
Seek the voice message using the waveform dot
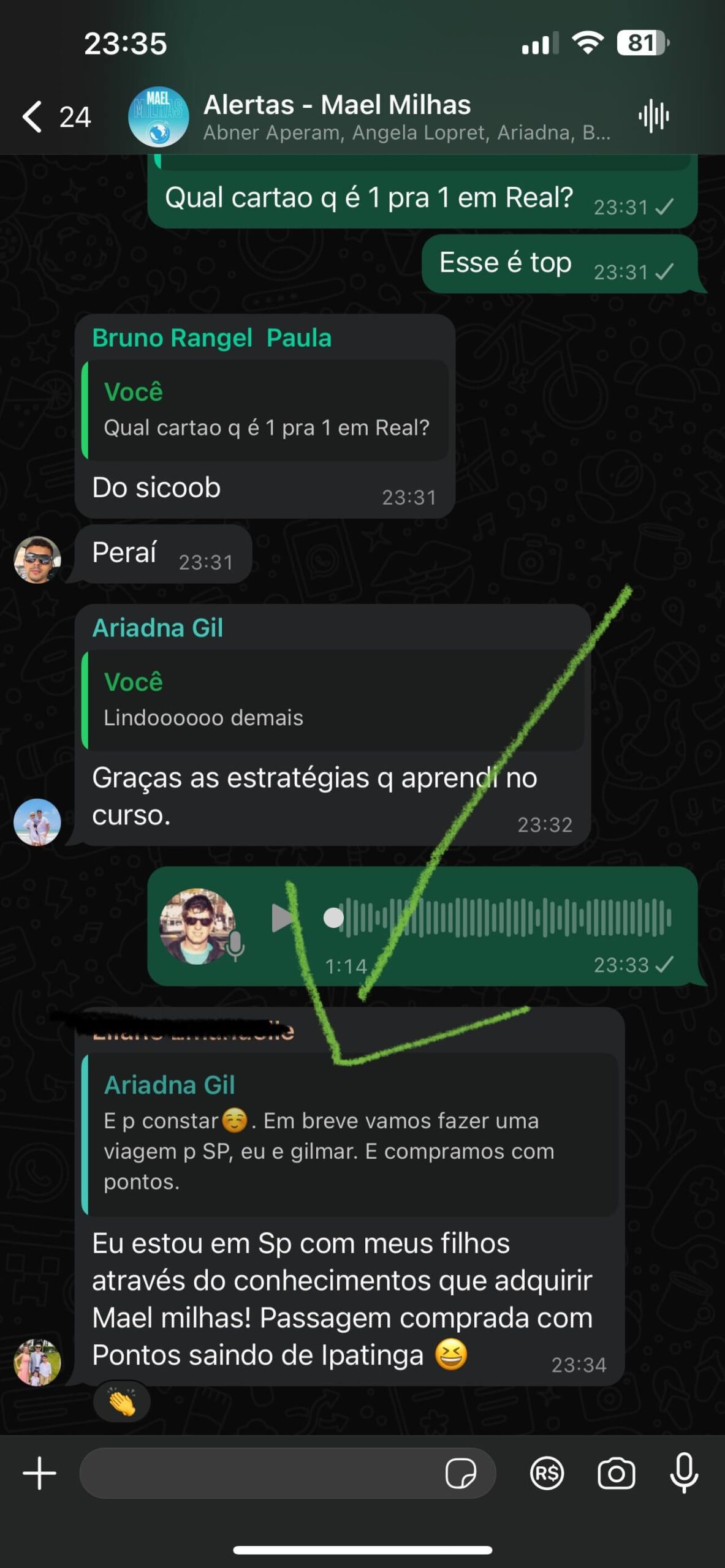[x=333, y=918]
